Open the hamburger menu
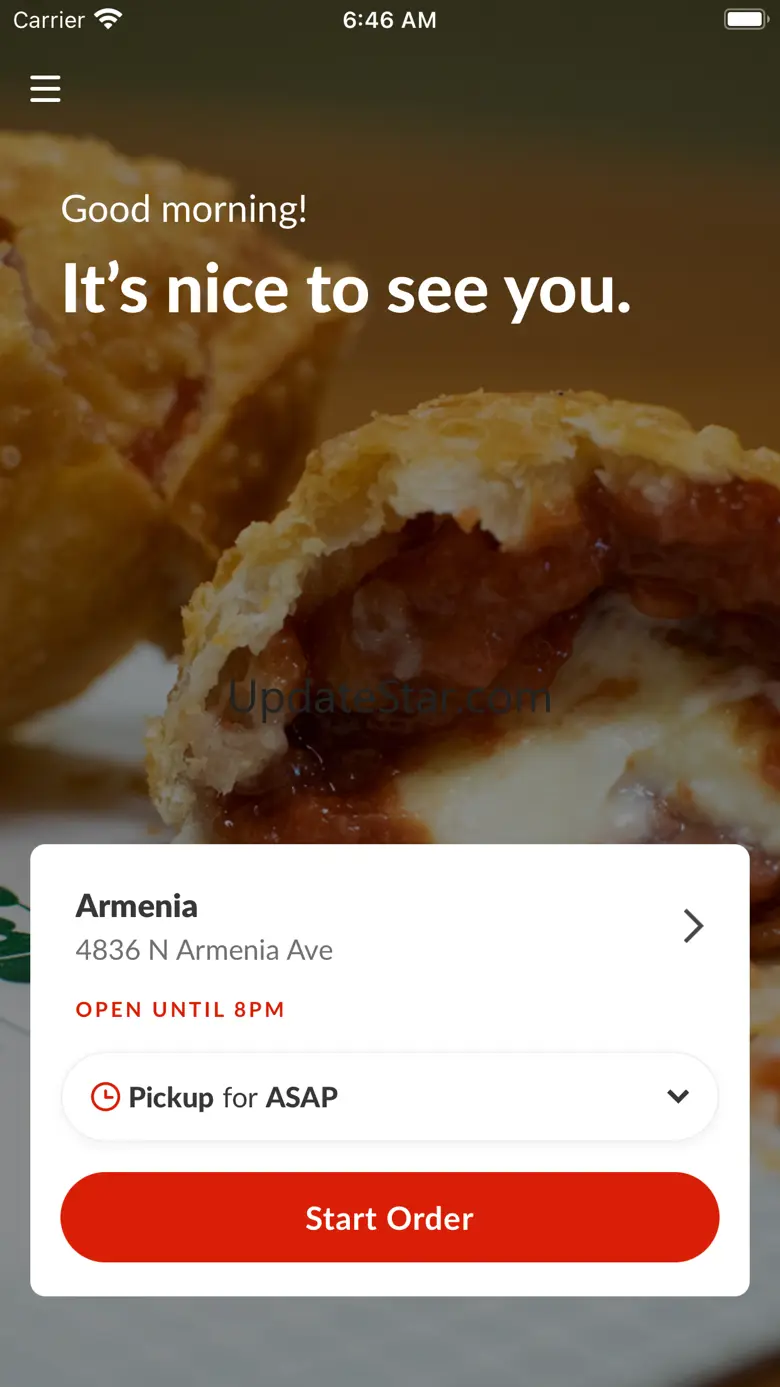The width and height of the screenshot is (780, 1387). [45, 89]
